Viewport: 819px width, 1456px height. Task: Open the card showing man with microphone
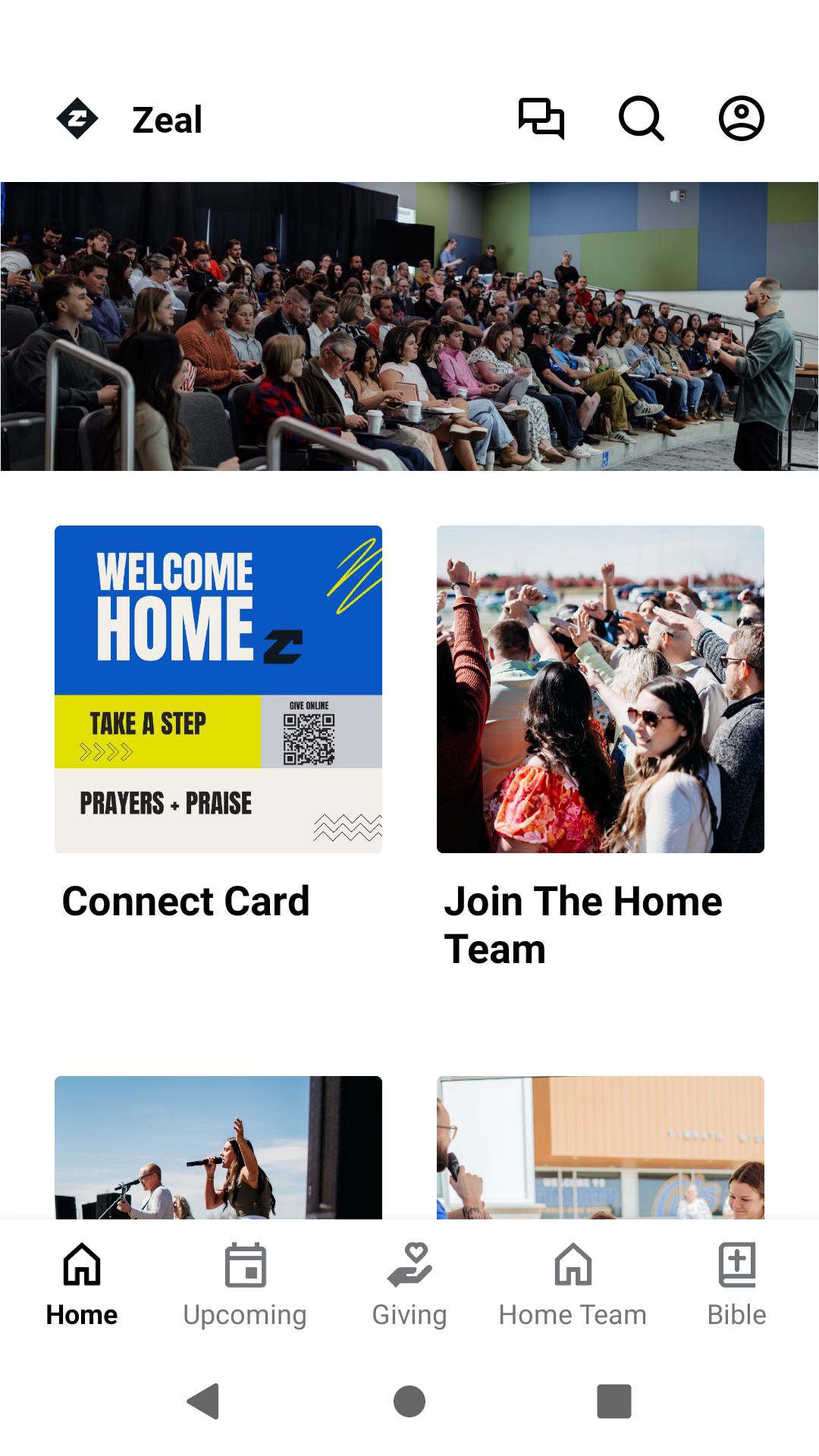pos(600,1147)
